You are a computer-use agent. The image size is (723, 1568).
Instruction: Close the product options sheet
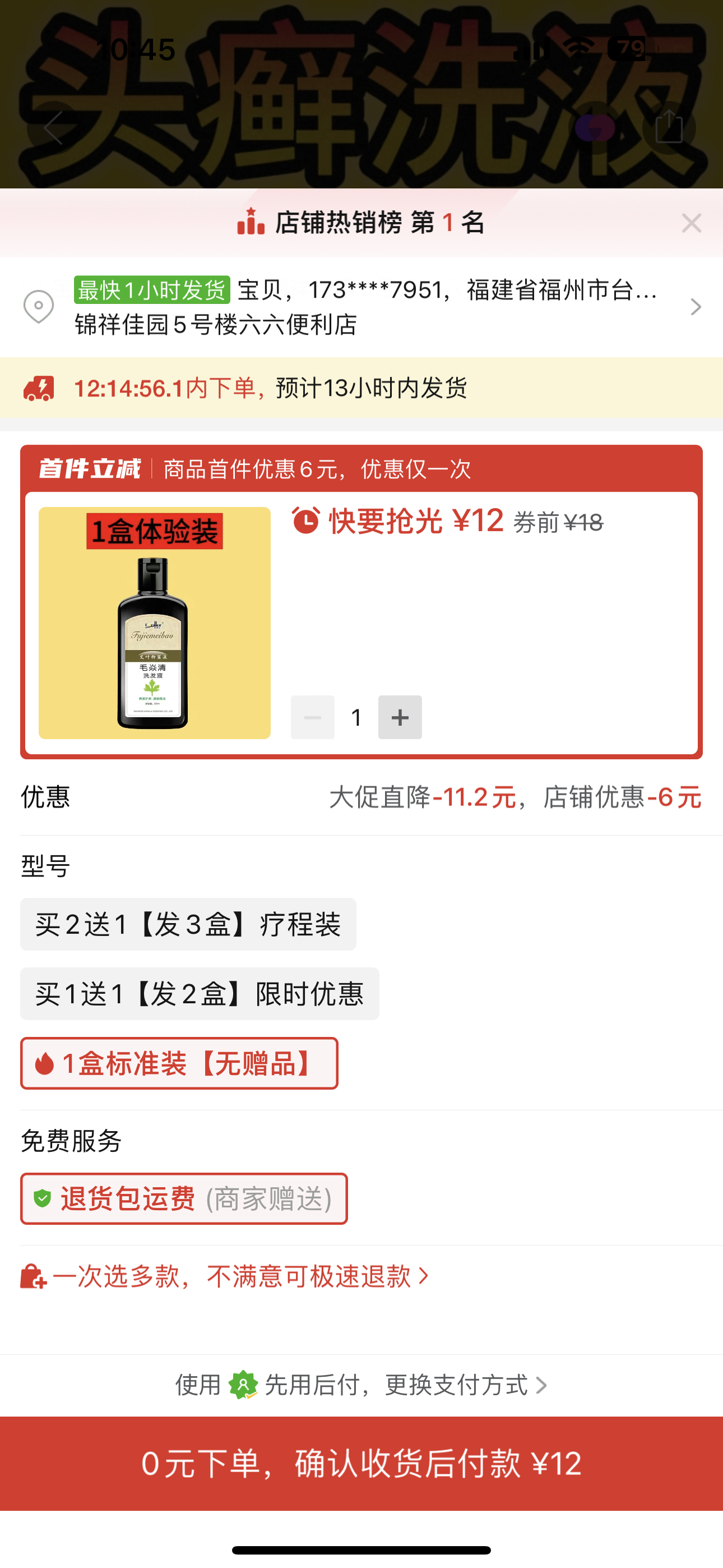(x=692, y=223)
